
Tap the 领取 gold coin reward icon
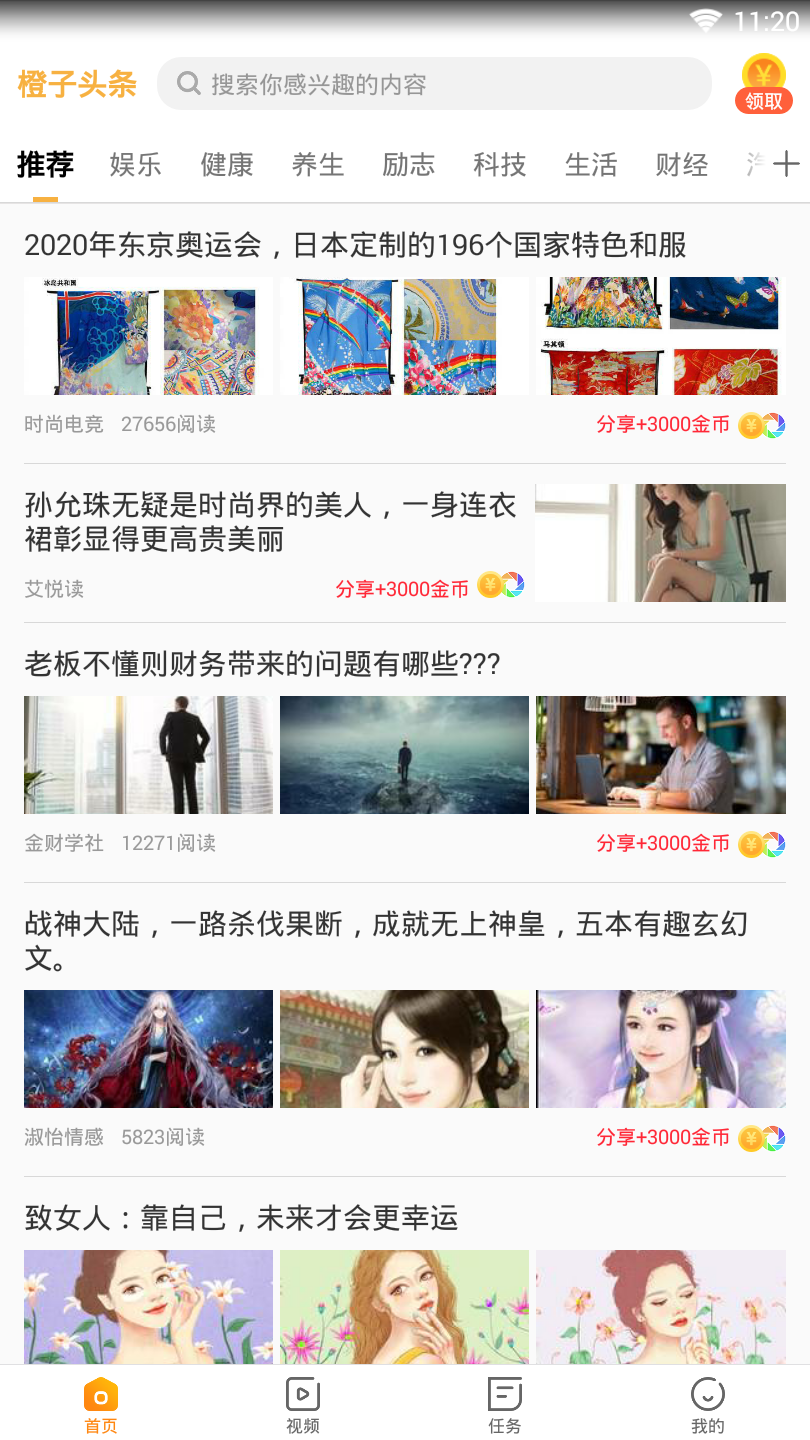pyautogui.click(x=764, y=80)
